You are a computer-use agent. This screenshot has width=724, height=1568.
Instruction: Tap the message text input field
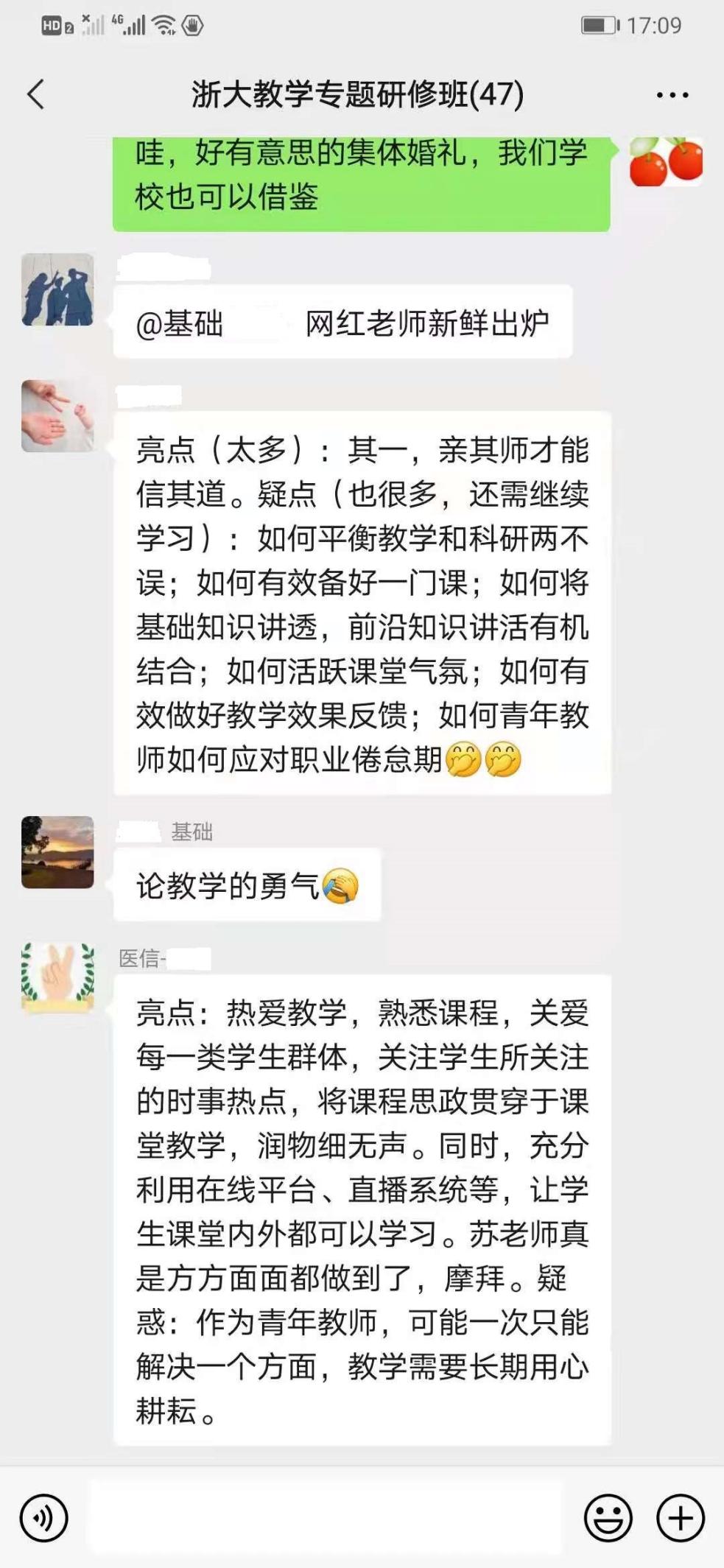324,1517
